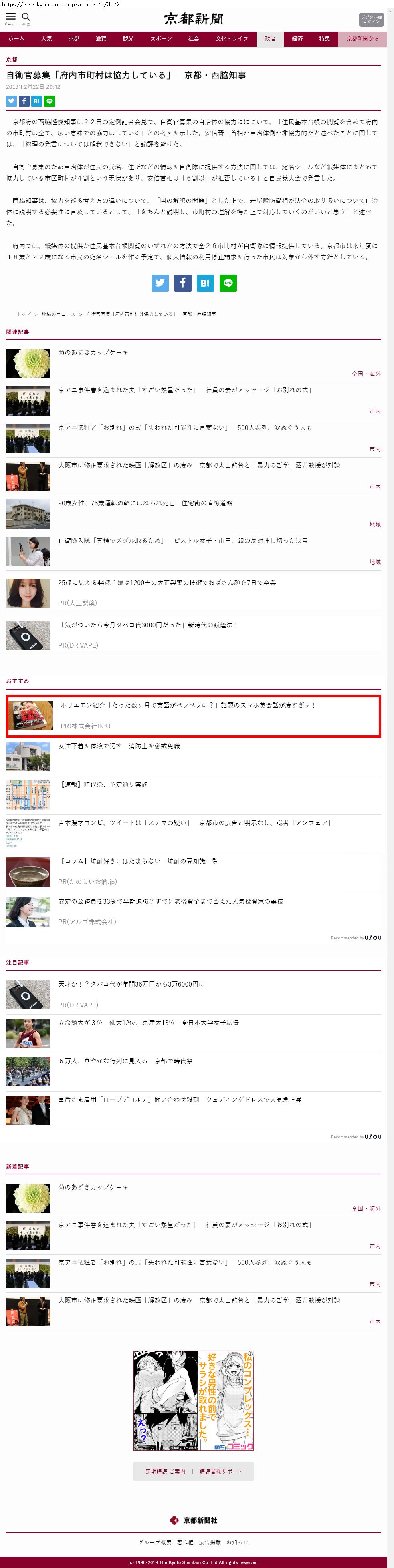The height and width of the screenshot is (1568, 394).
Task: Open 定期購読 ご案内 link
Action: [x=165, y=1471]
